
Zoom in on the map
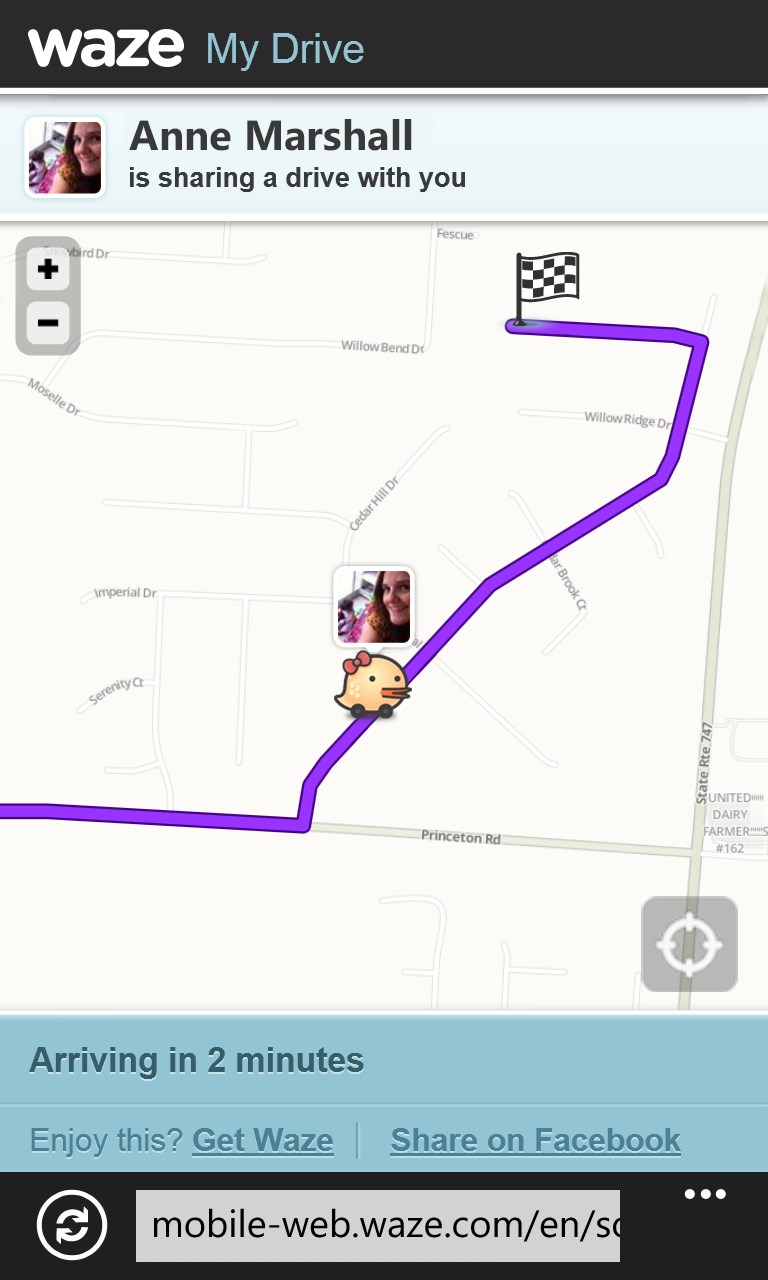point(47,270)
